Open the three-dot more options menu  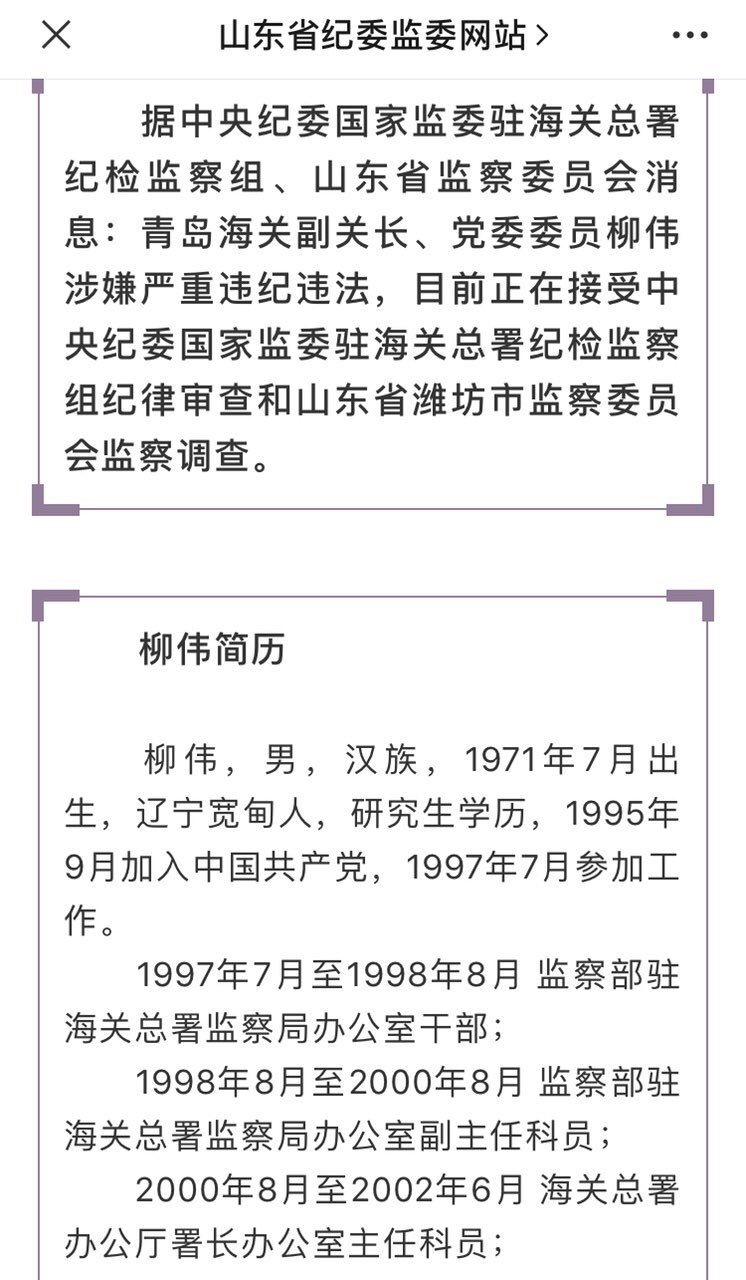coord(690,37)
